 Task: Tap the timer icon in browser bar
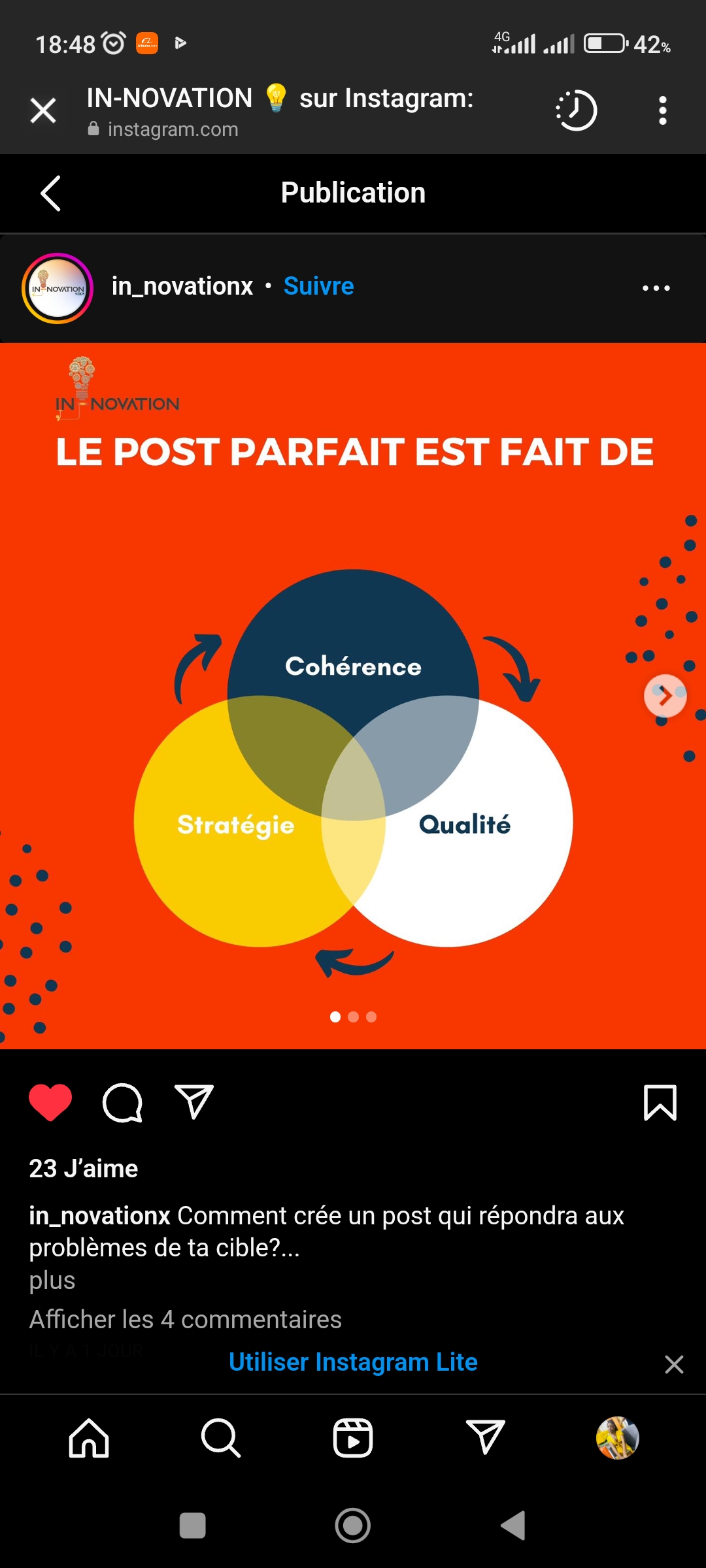click(x=576, y=110)
